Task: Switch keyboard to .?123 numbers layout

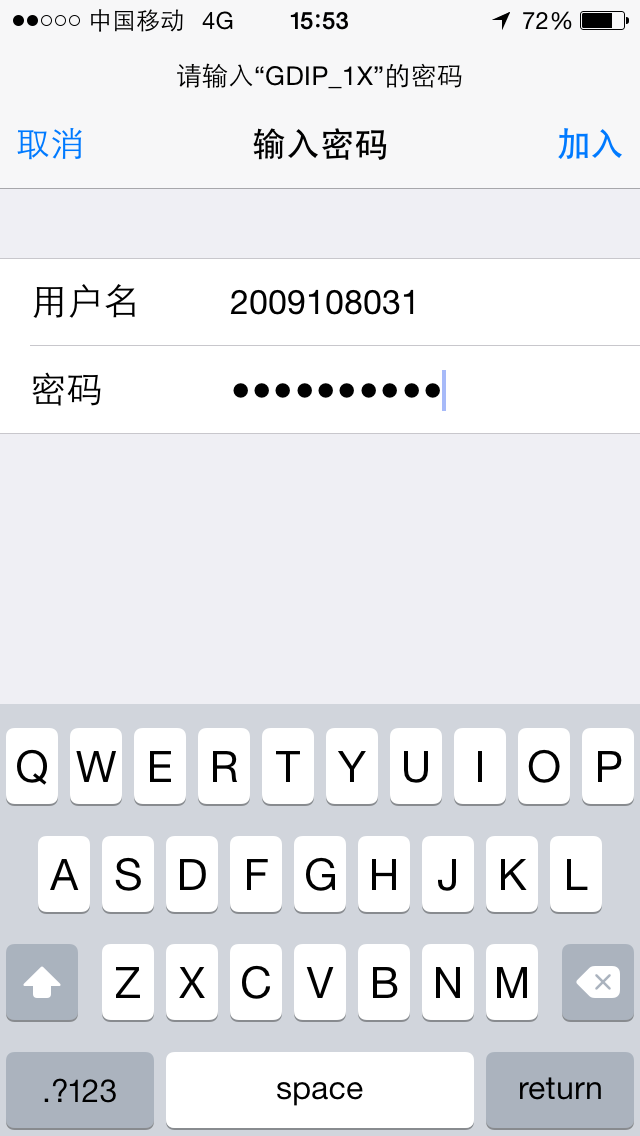Action: (x=80, y=1090)
